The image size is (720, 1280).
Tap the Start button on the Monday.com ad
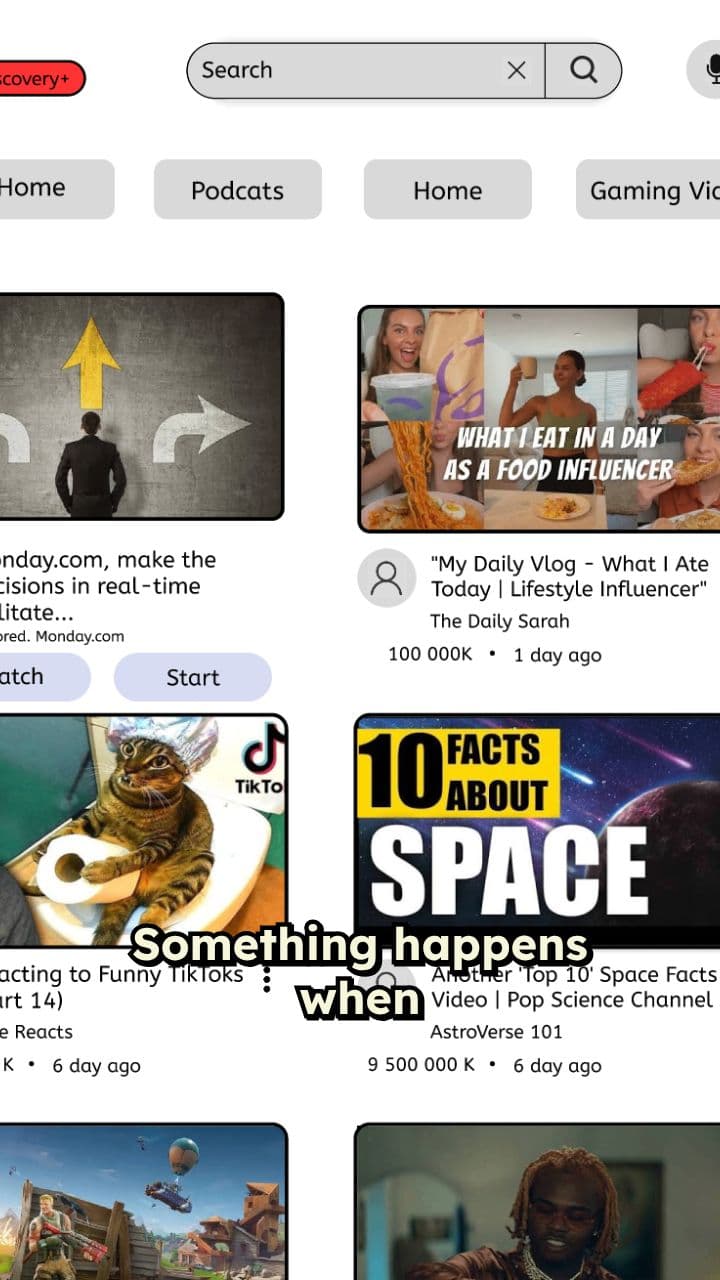192,677
